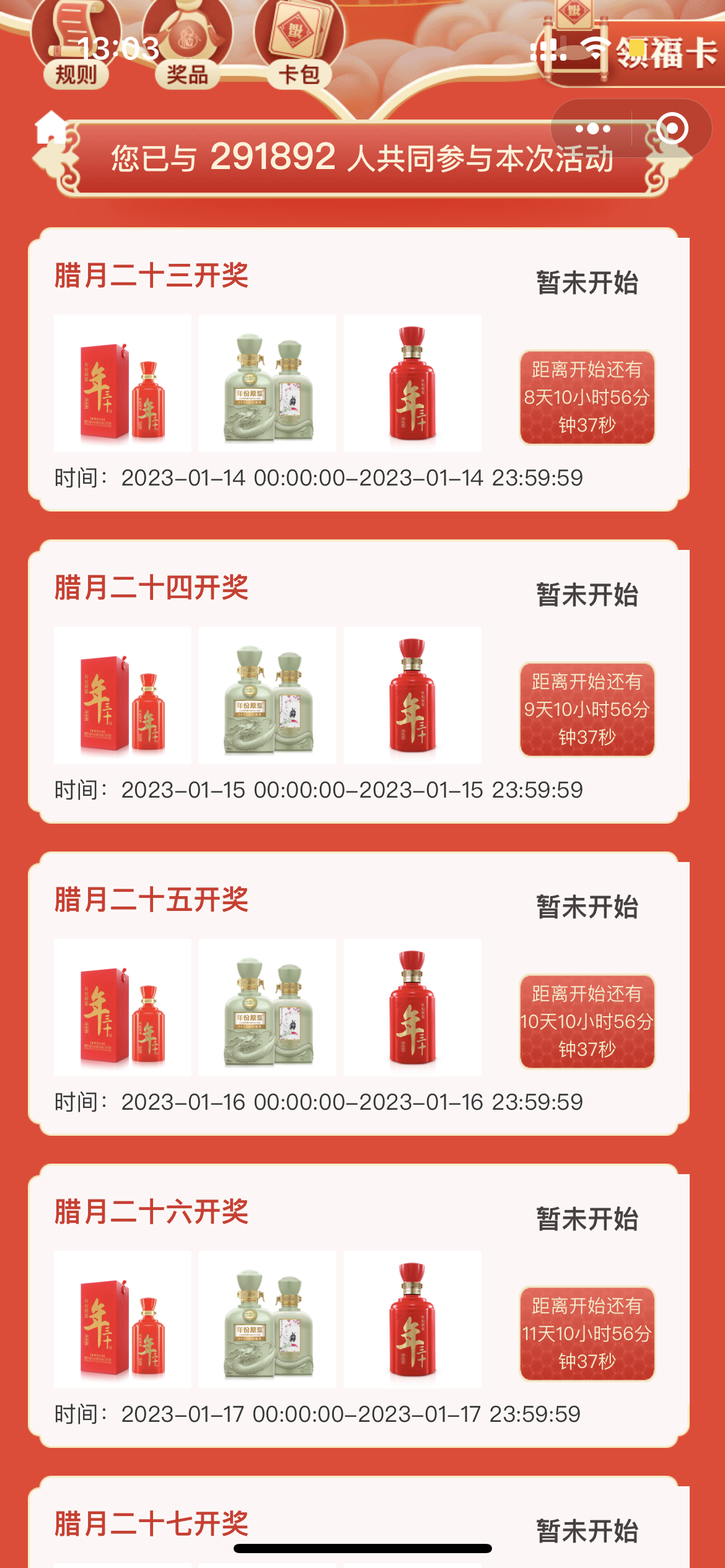View prizes via 奖品 button
The height and width of the screenshot is (1568, 725).
click(187, 46)
